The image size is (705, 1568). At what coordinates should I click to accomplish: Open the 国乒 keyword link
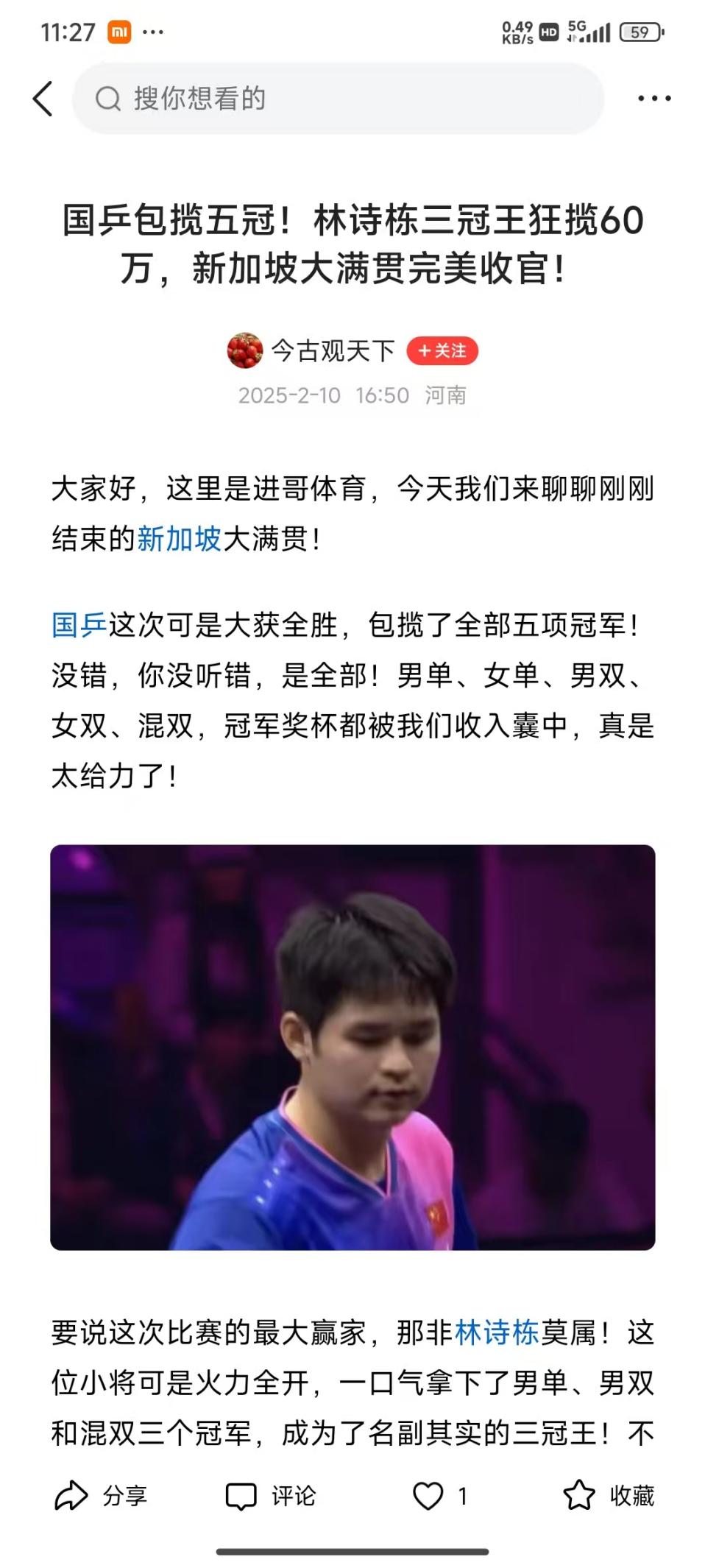pyautogui.click(x=79, y=626)
